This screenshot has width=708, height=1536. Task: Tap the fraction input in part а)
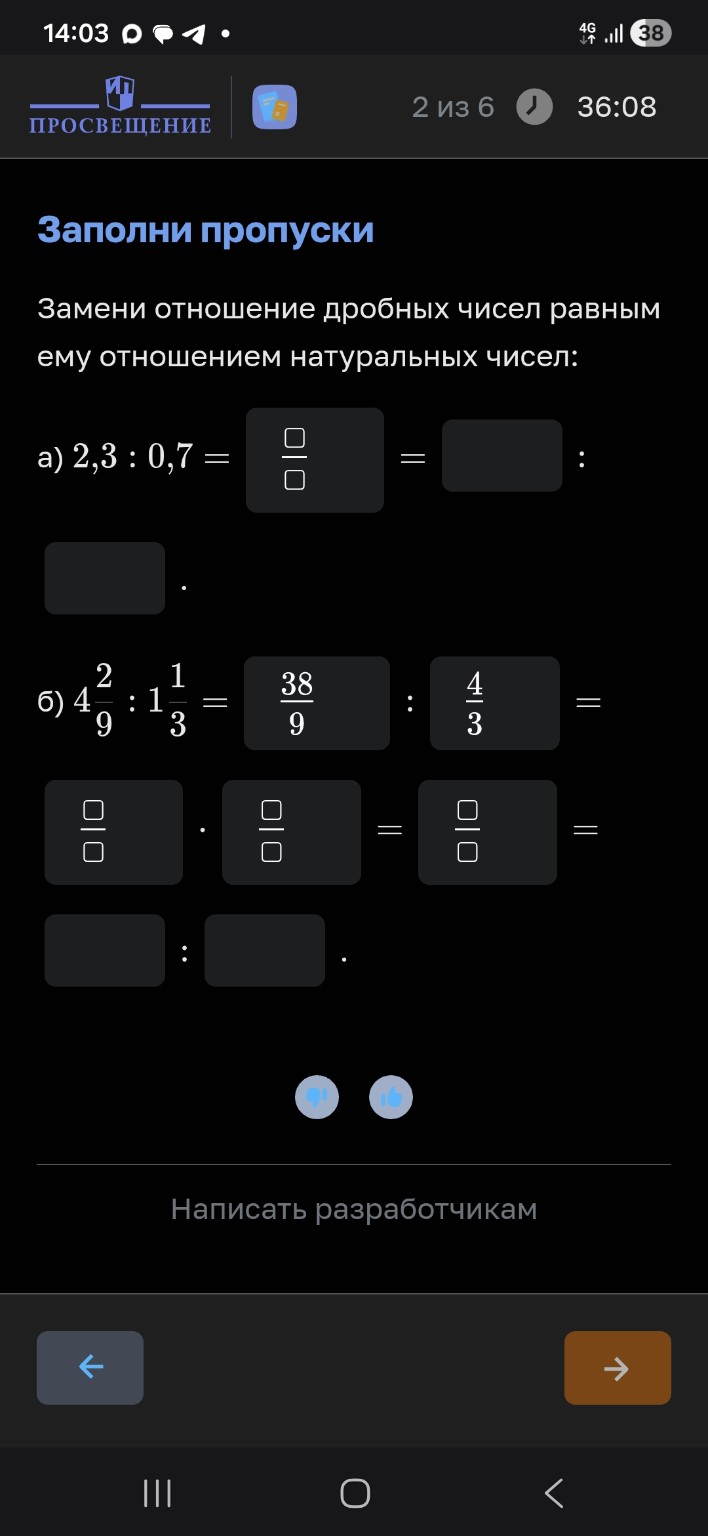point(314,460)
